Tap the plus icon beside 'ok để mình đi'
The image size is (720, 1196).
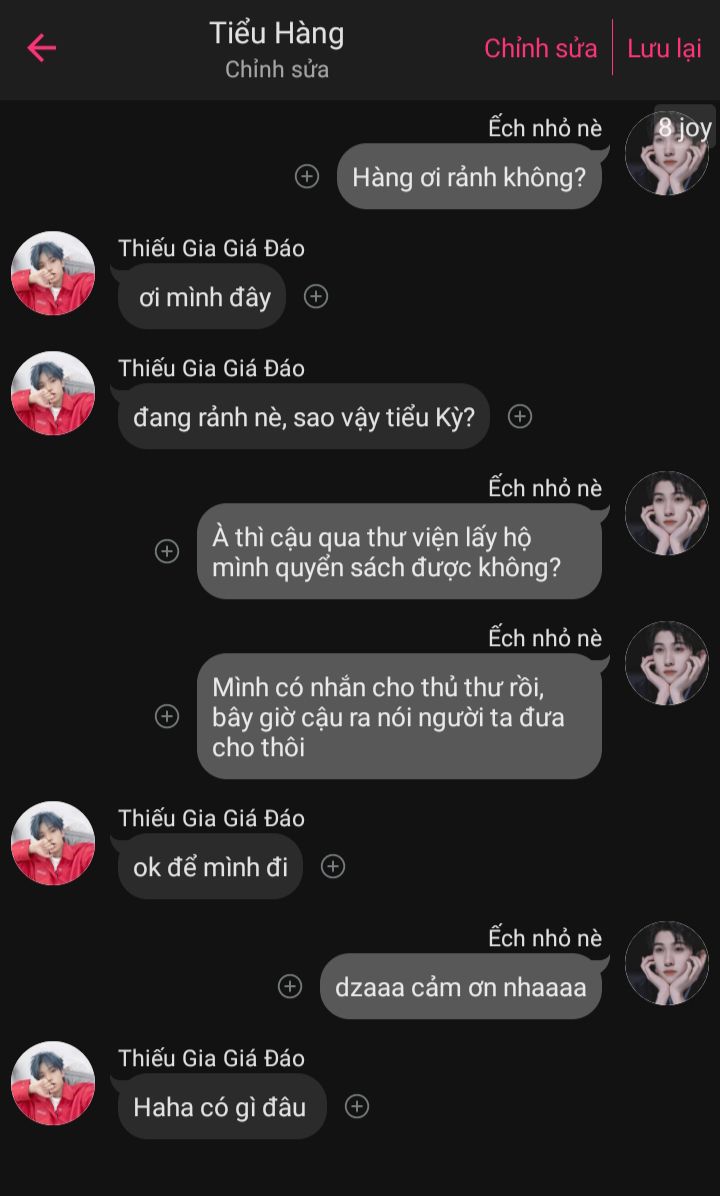[x=333, y=867]
